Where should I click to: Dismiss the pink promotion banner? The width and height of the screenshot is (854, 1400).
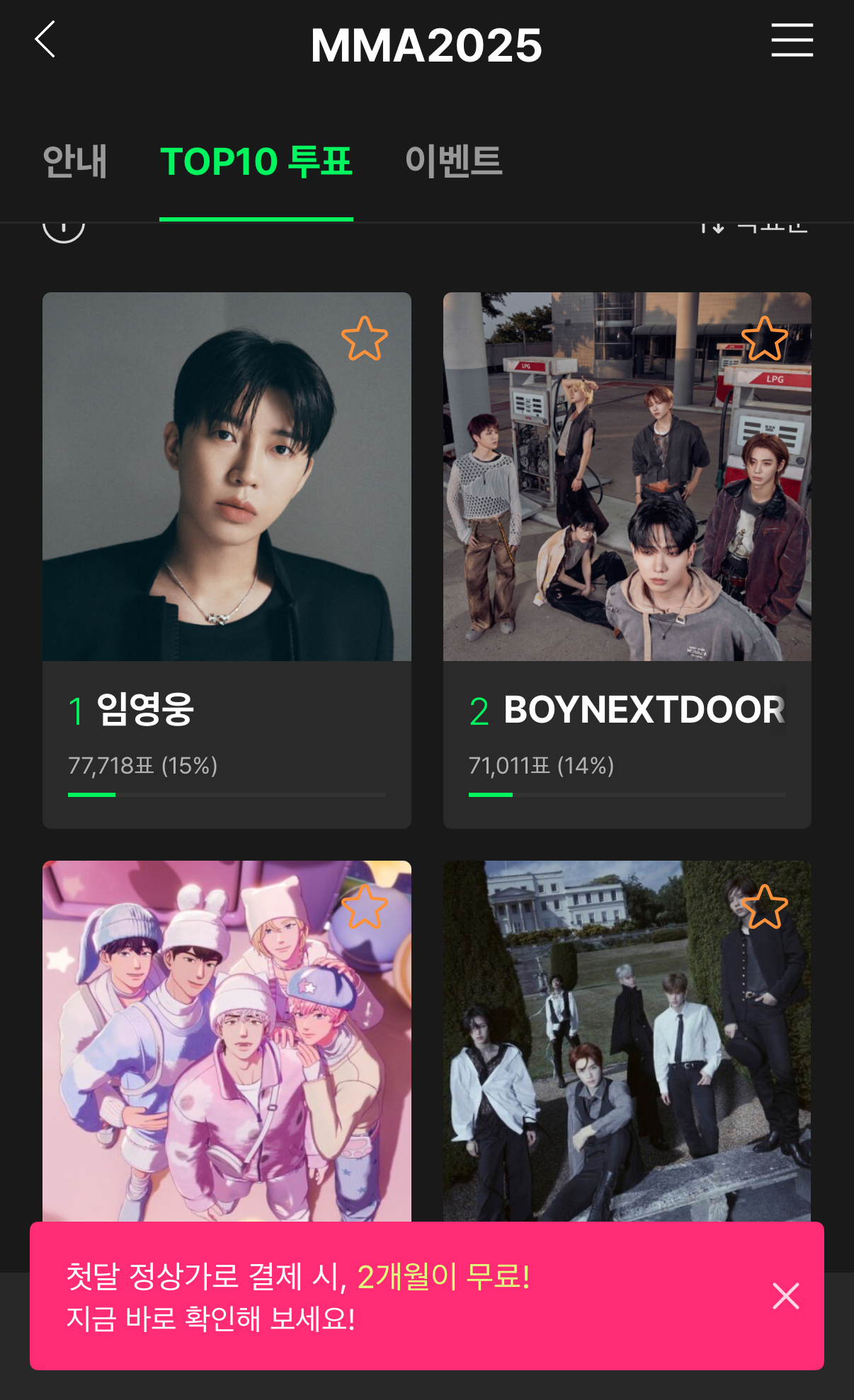tap(785, 1296)
